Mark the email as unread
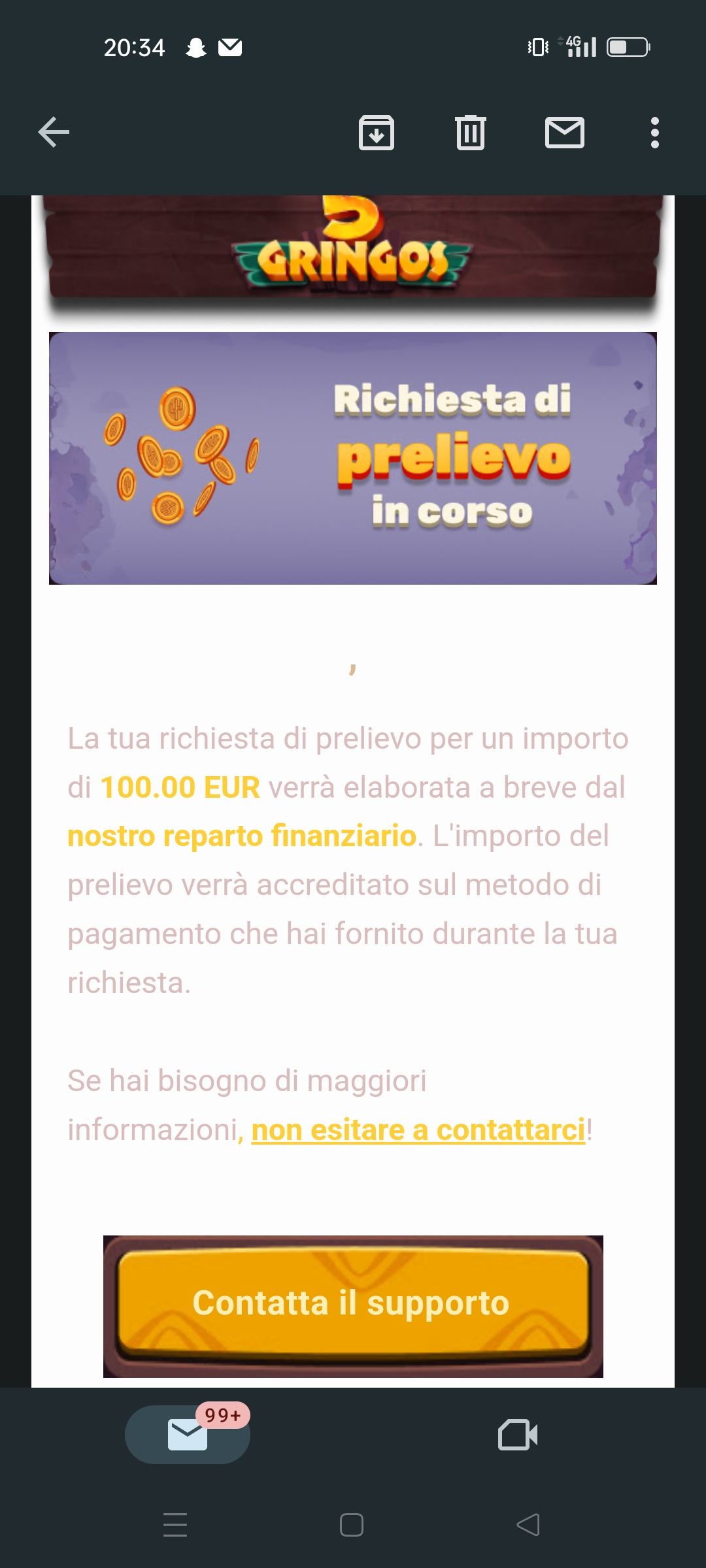This screenshot has width=706, height=1568. tap(564, 133)
